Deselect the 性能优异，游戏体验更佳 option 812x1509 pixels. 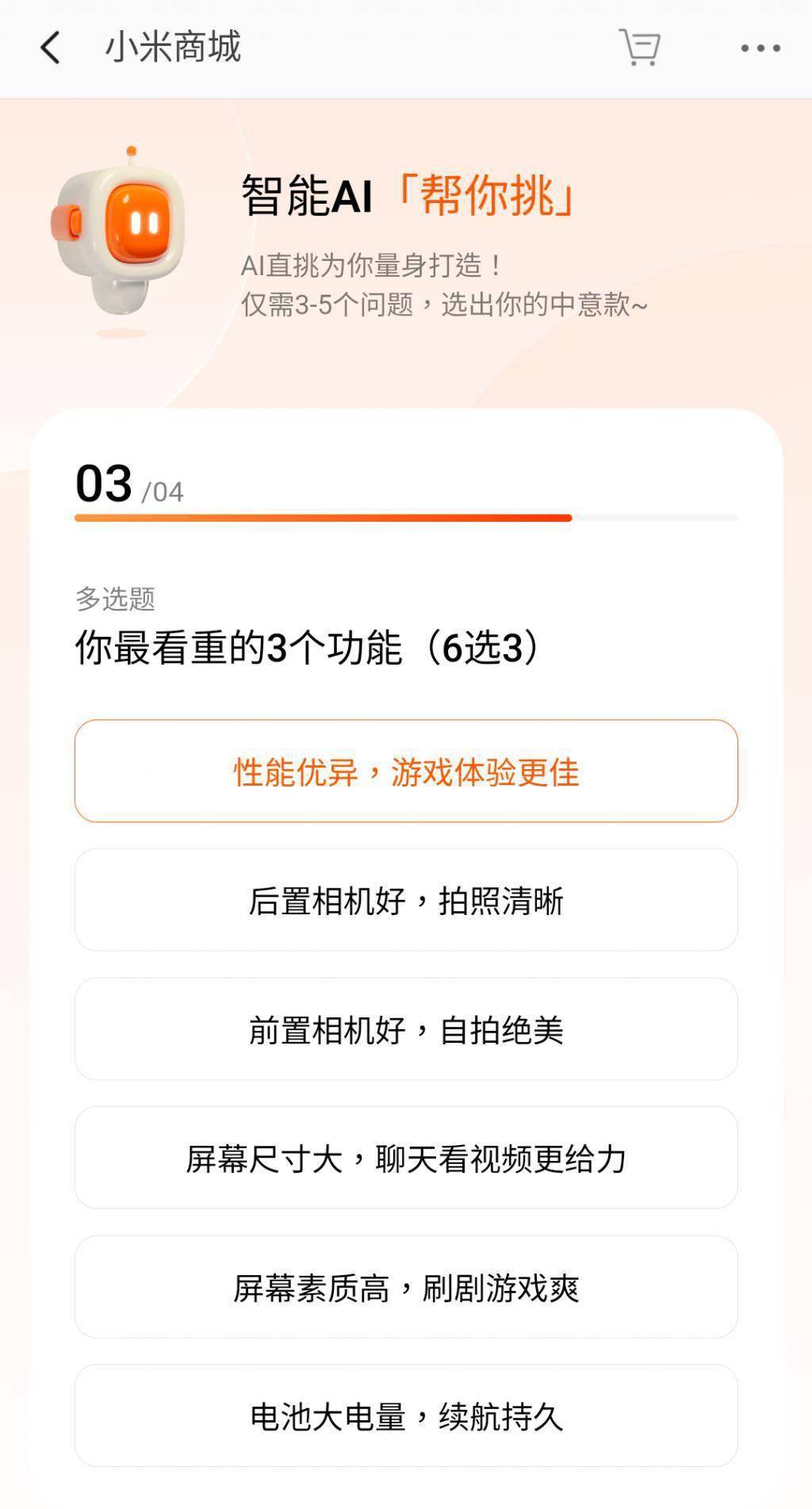tap(405, 772)
